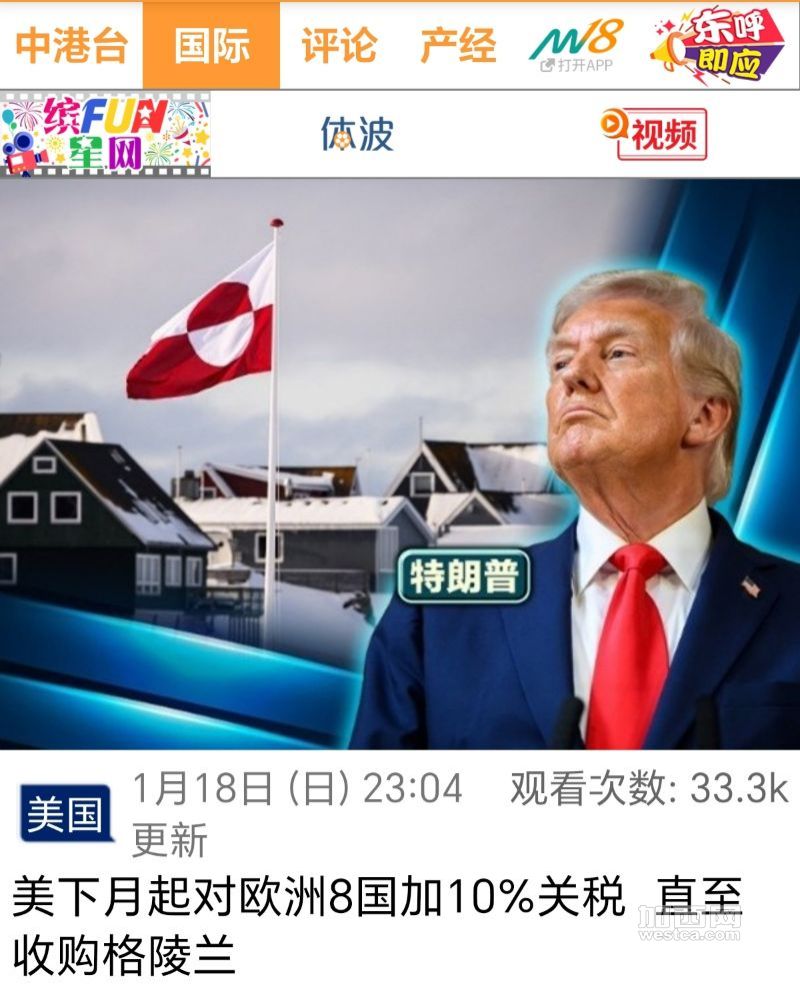Tap the 美国 category tag
Image resolution: width=800 pixels, height=993 pixels.
(65, 815)
